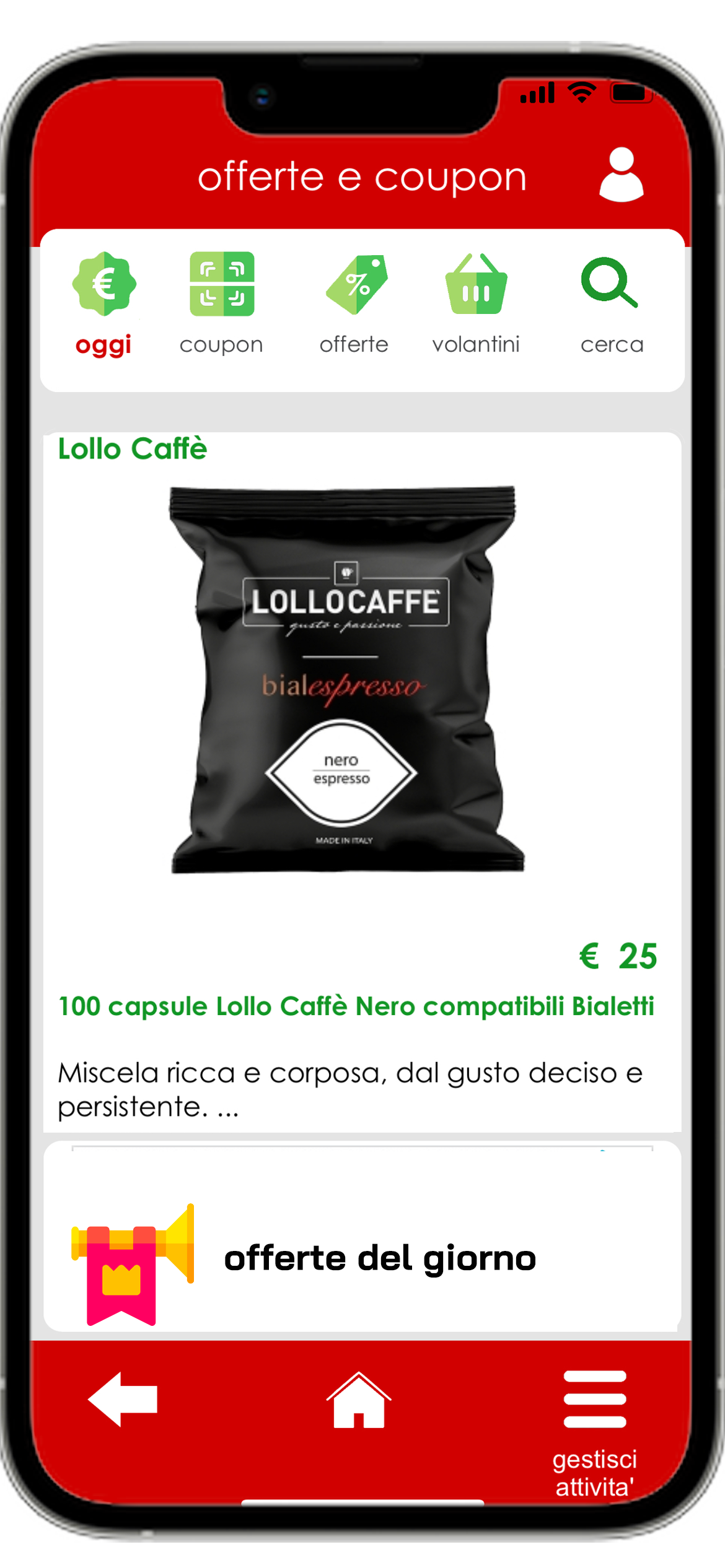The height and width of the screenshot is (1568, 725).
Task: Open the user profile icon
Action: 621,175
